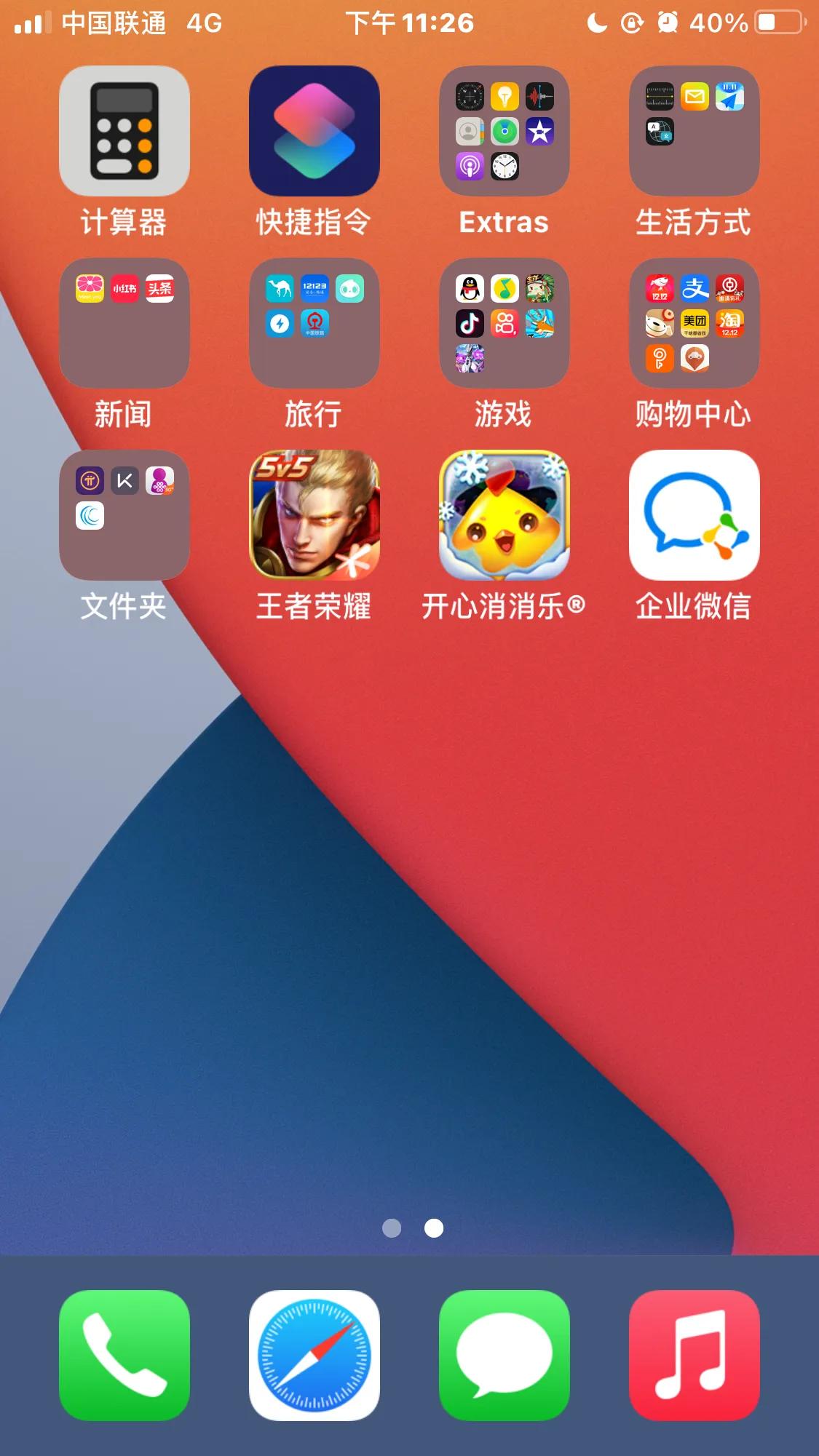Open the folder labeled 文件夹
The width and height of the screenshot is (819, 1456).
pos(124,517)
